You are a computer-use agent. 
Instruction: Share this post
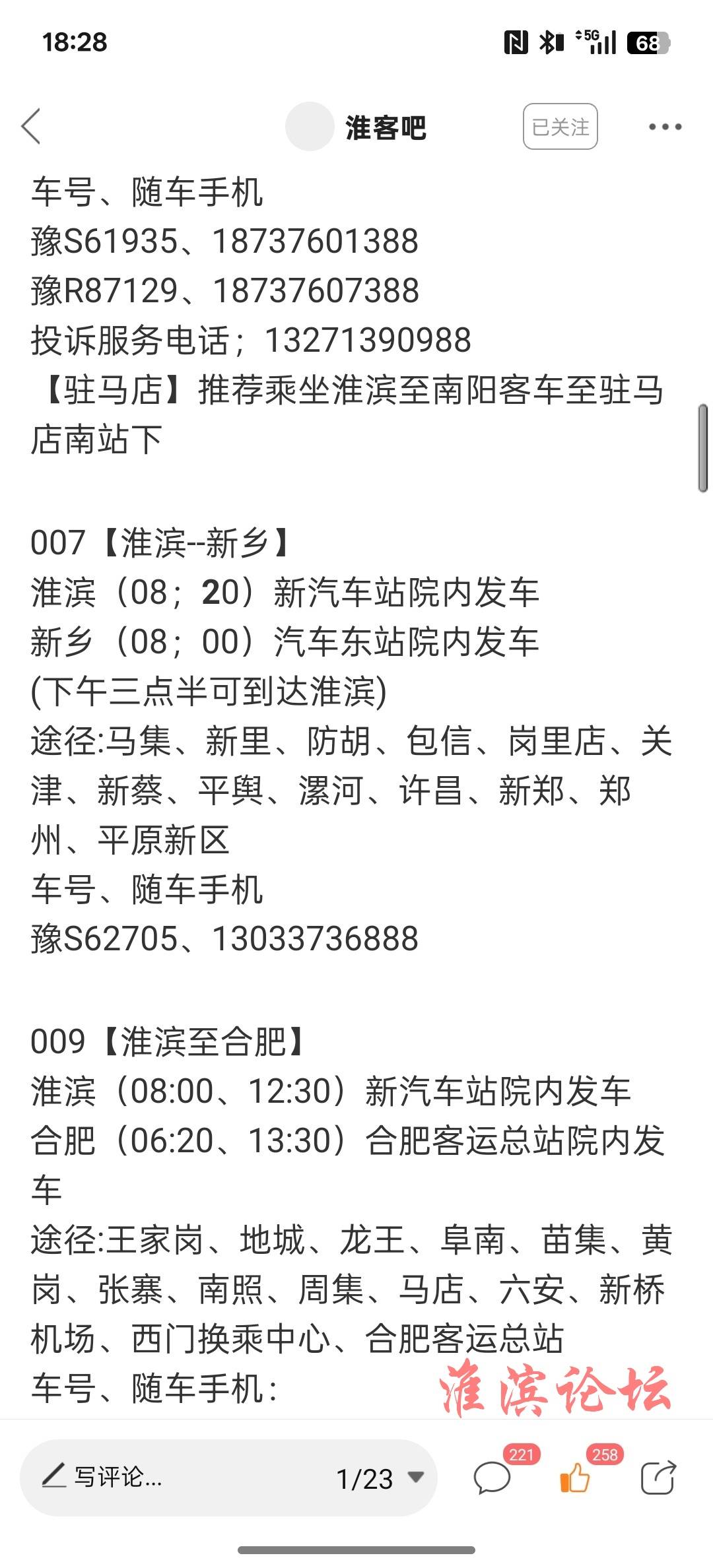point(659,1478)
